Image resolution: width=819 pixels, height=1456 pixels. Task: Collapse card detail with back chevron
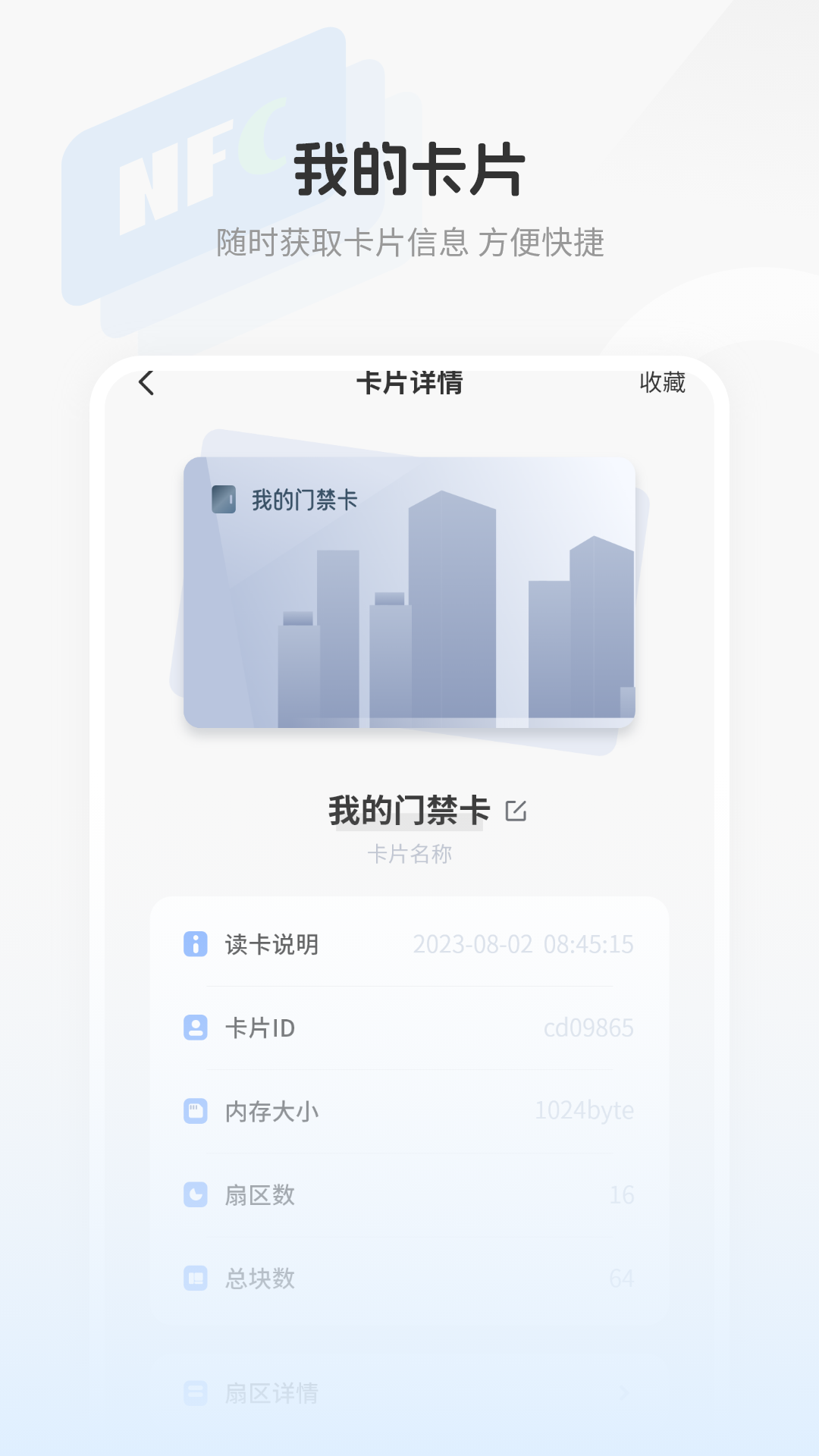pyautogui.click(x=146, y=385)
